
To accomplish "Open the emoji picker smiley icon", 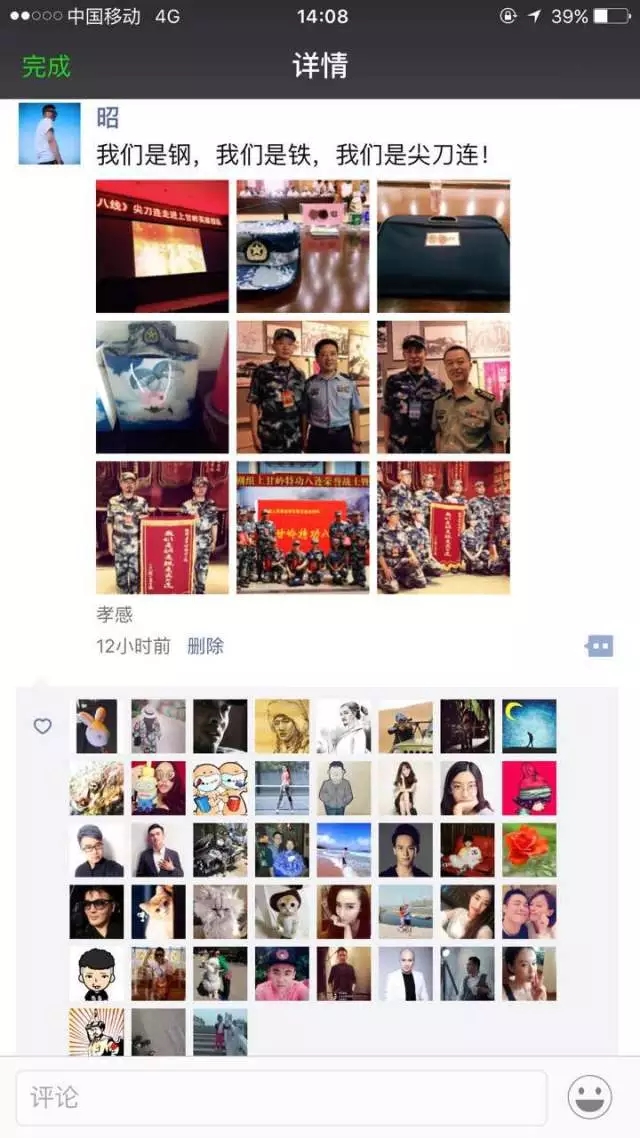I will pyautogui.click(x=589, y=1097).
